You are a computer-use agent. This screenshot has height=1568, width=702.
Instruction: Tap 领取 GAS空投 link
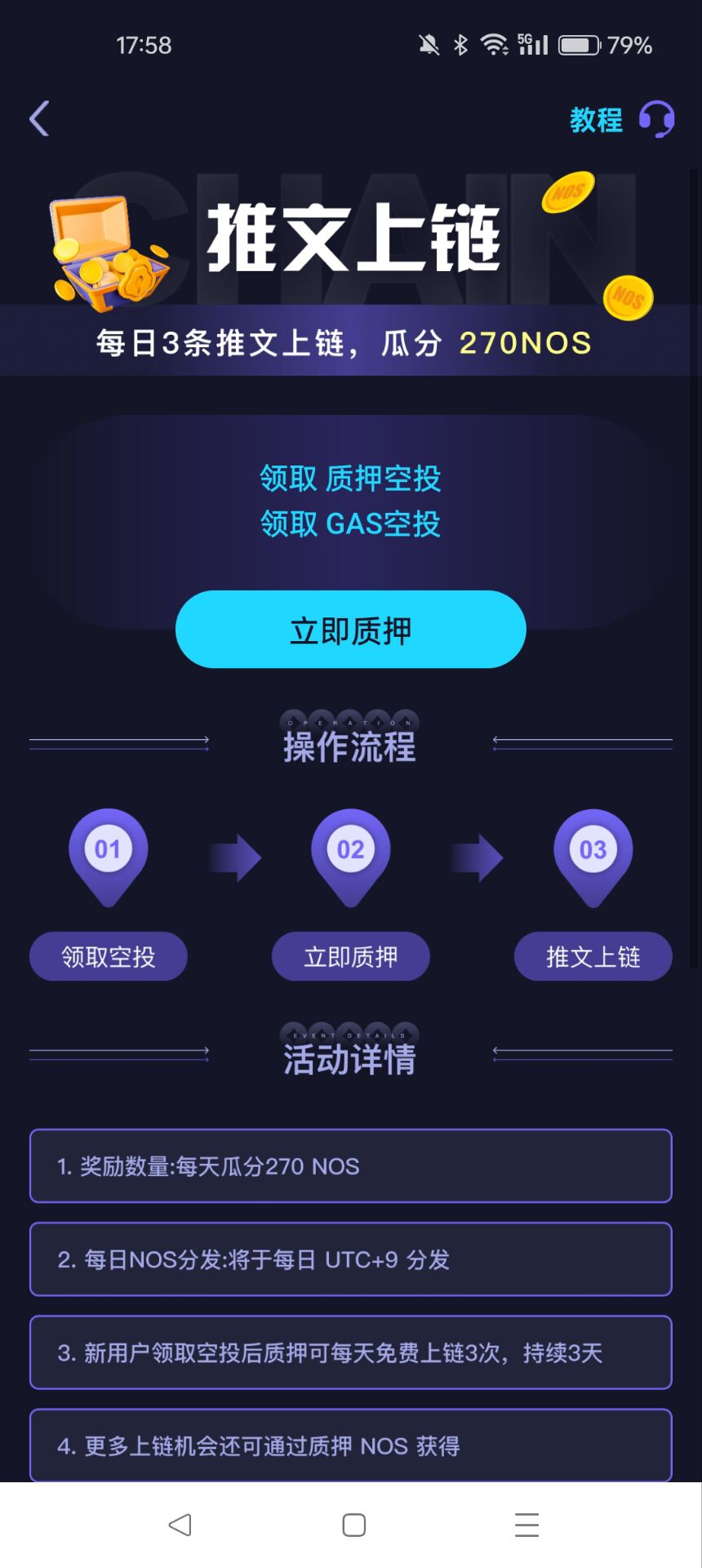(350, 523)
